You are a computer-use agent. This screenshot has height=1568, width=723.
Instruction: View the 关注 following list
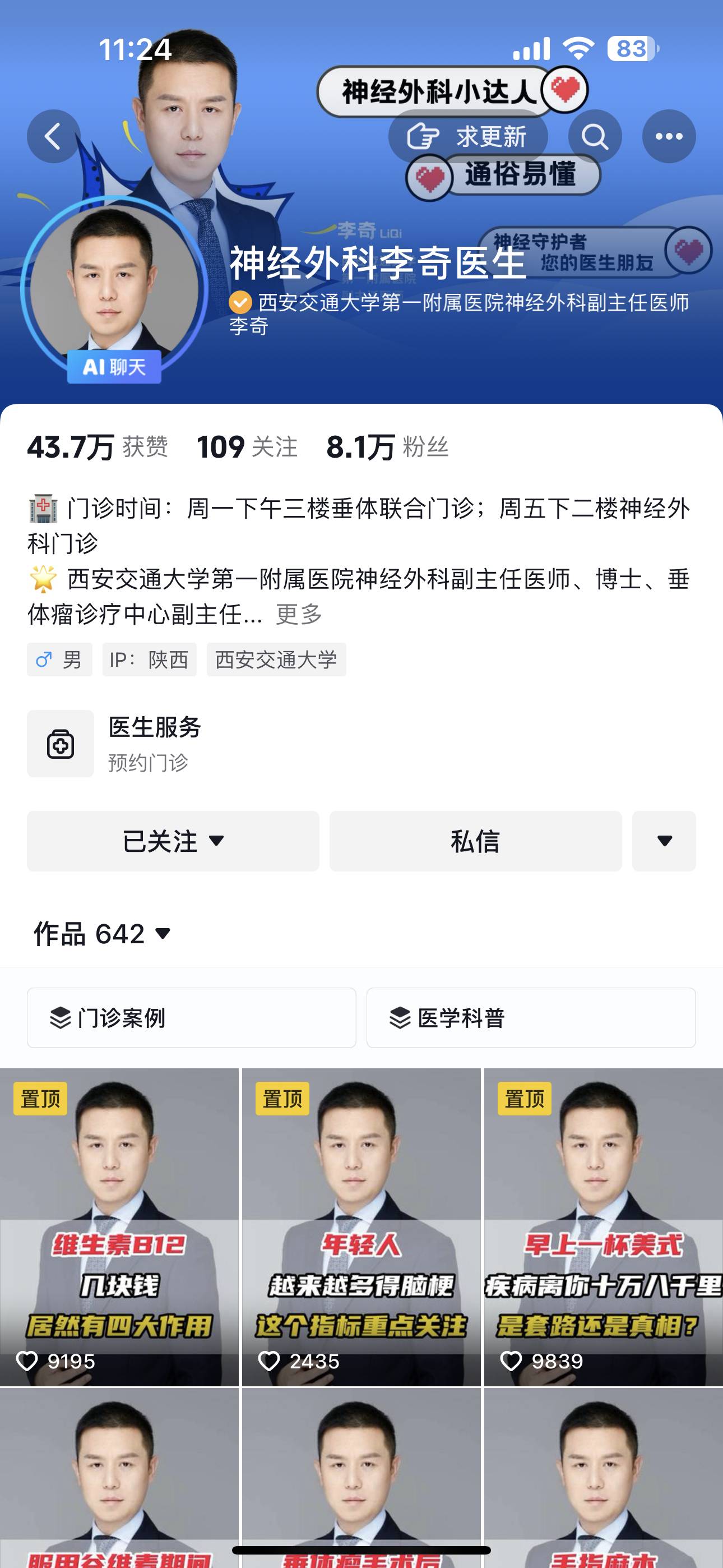pyautogui.click(x=247, y=448)
